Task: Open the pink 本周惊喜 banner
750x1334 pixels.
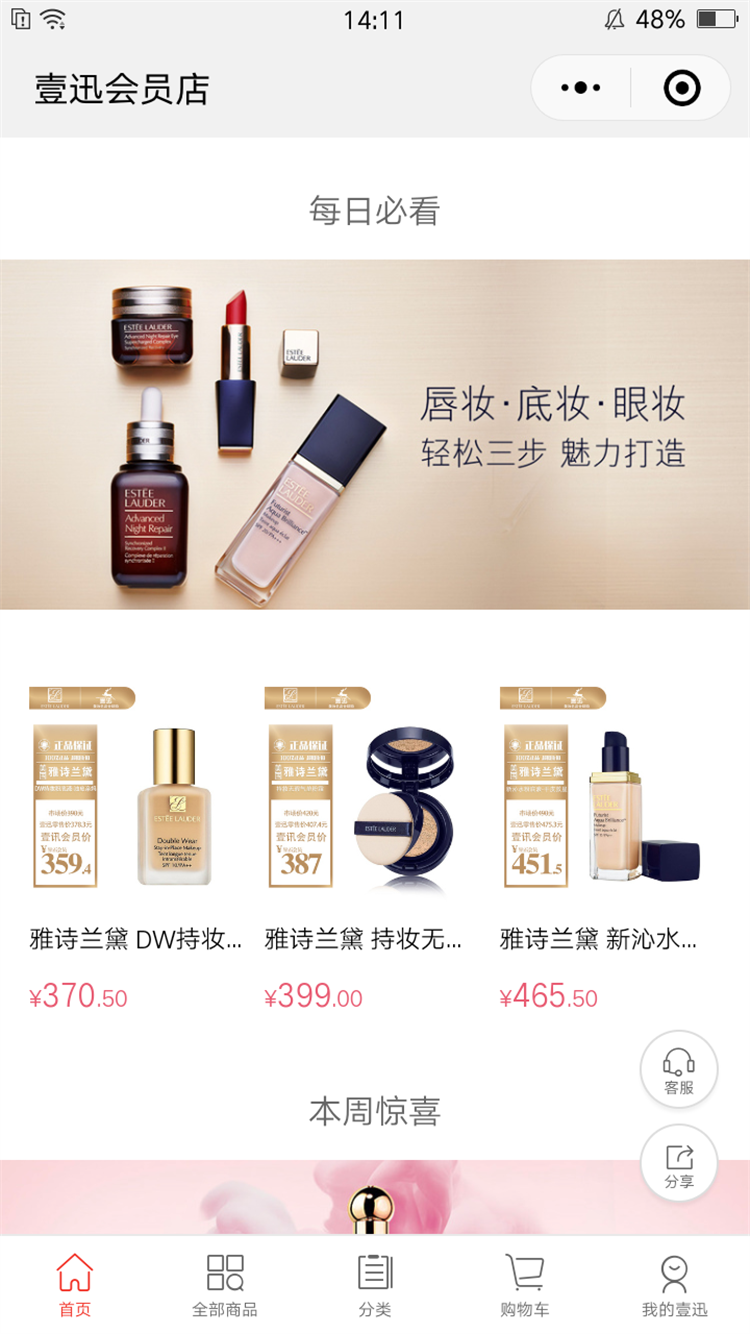Action: click(375, 1197)
